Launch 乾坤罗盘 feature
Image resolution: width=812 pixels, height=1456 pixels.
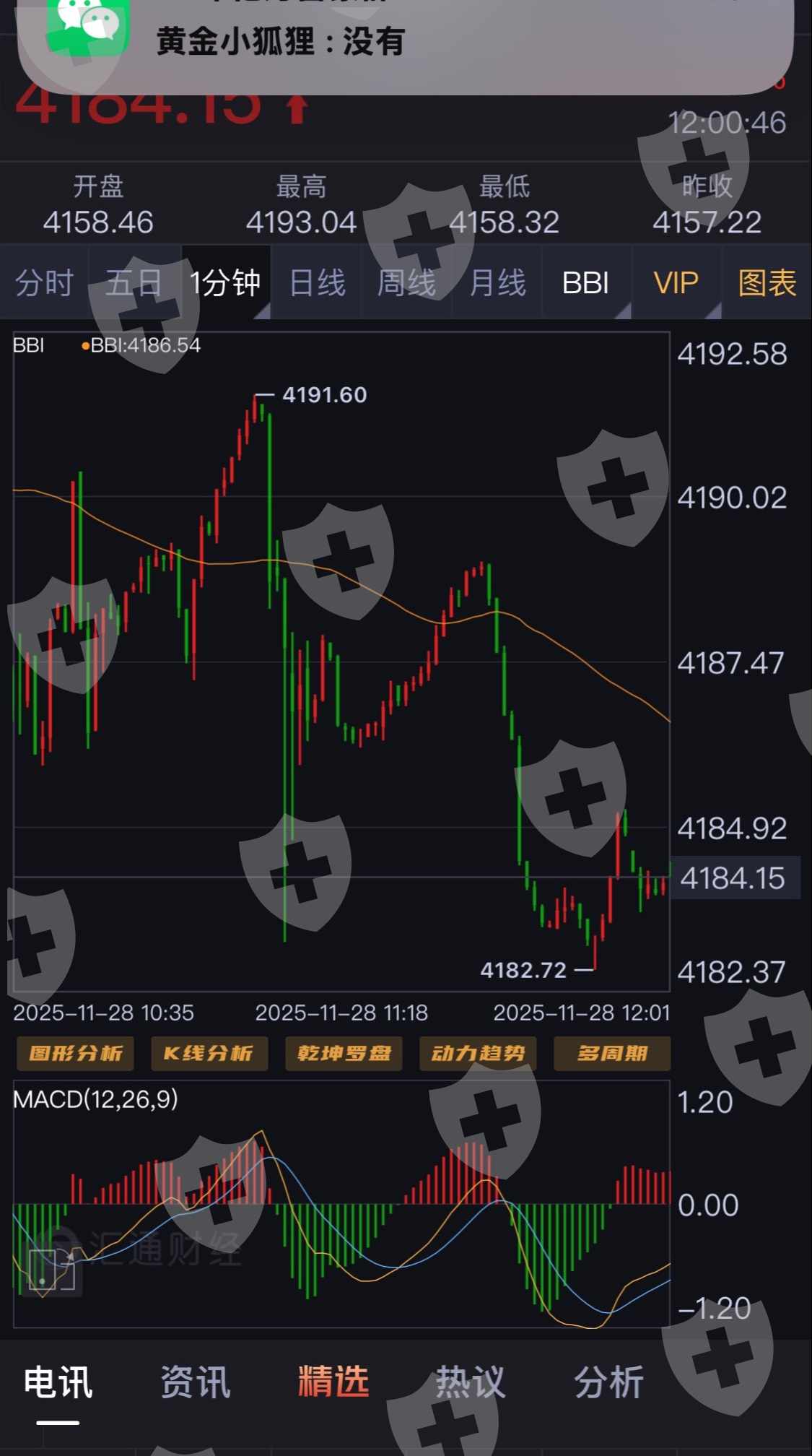point(344,1053)
